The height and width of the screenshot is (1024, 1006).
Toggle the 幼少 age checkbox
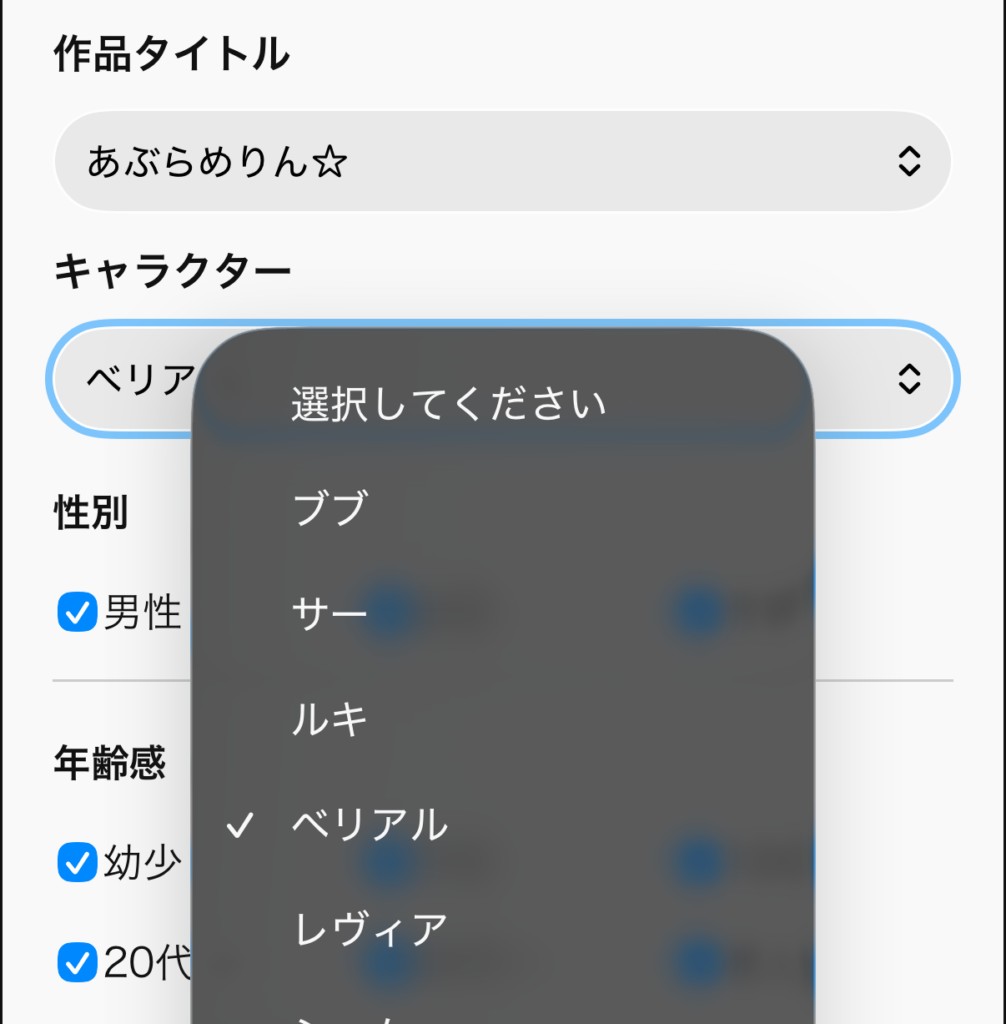point(77,861)
